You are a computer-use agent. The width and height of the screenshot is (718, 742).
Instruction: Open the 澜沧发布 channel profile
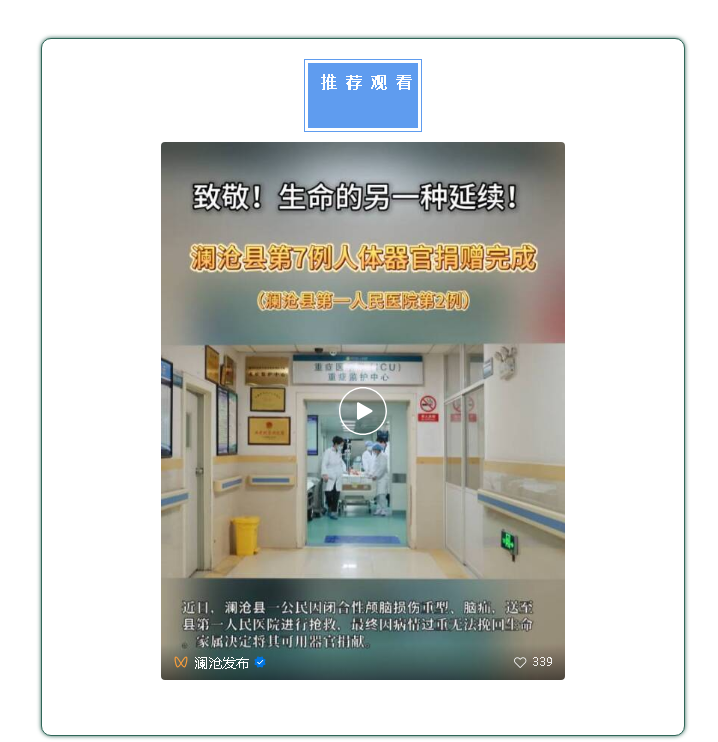[x=221, y=662]
